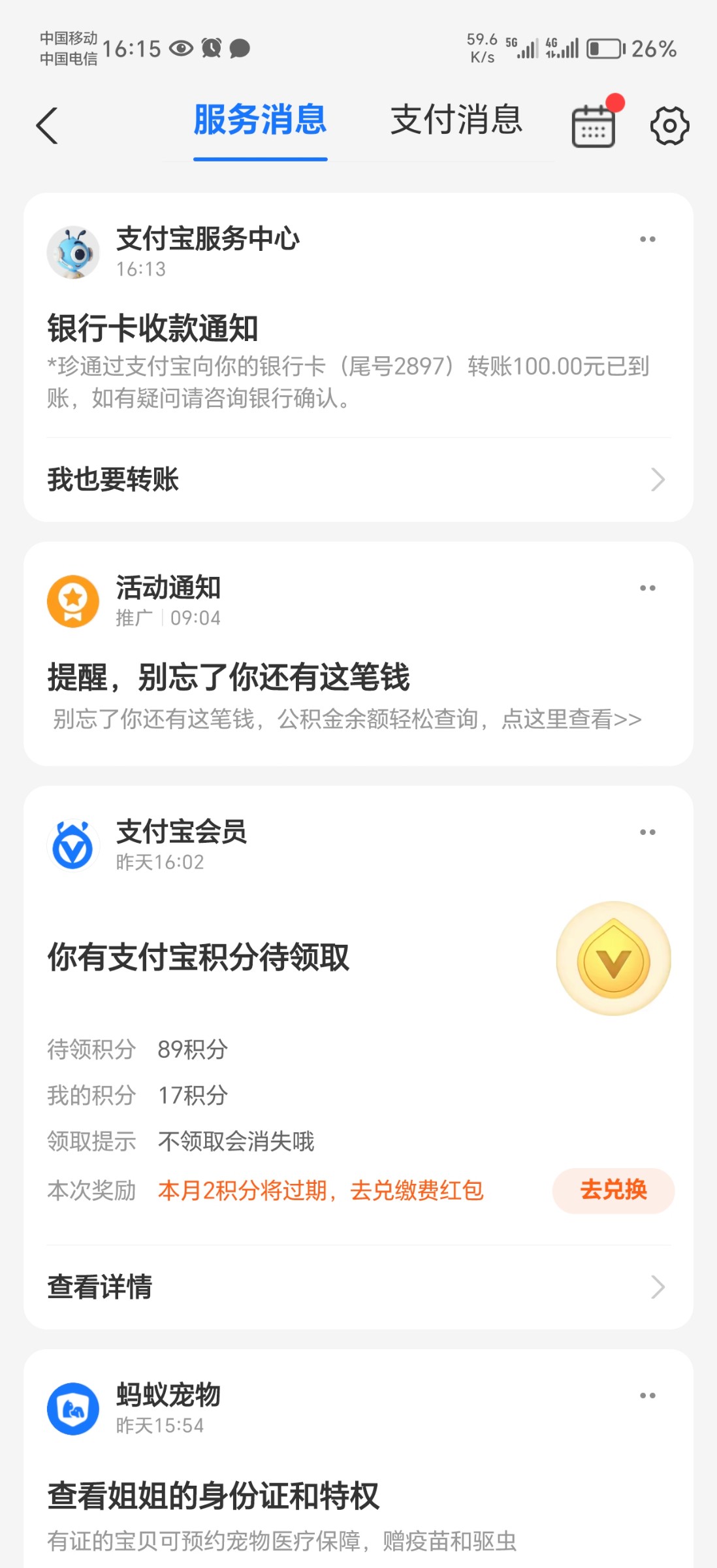Open the 蚂蚁宠物 avatar icon
The width and height of the screenshot is (717, 1568).
(x=74, y=1409)
